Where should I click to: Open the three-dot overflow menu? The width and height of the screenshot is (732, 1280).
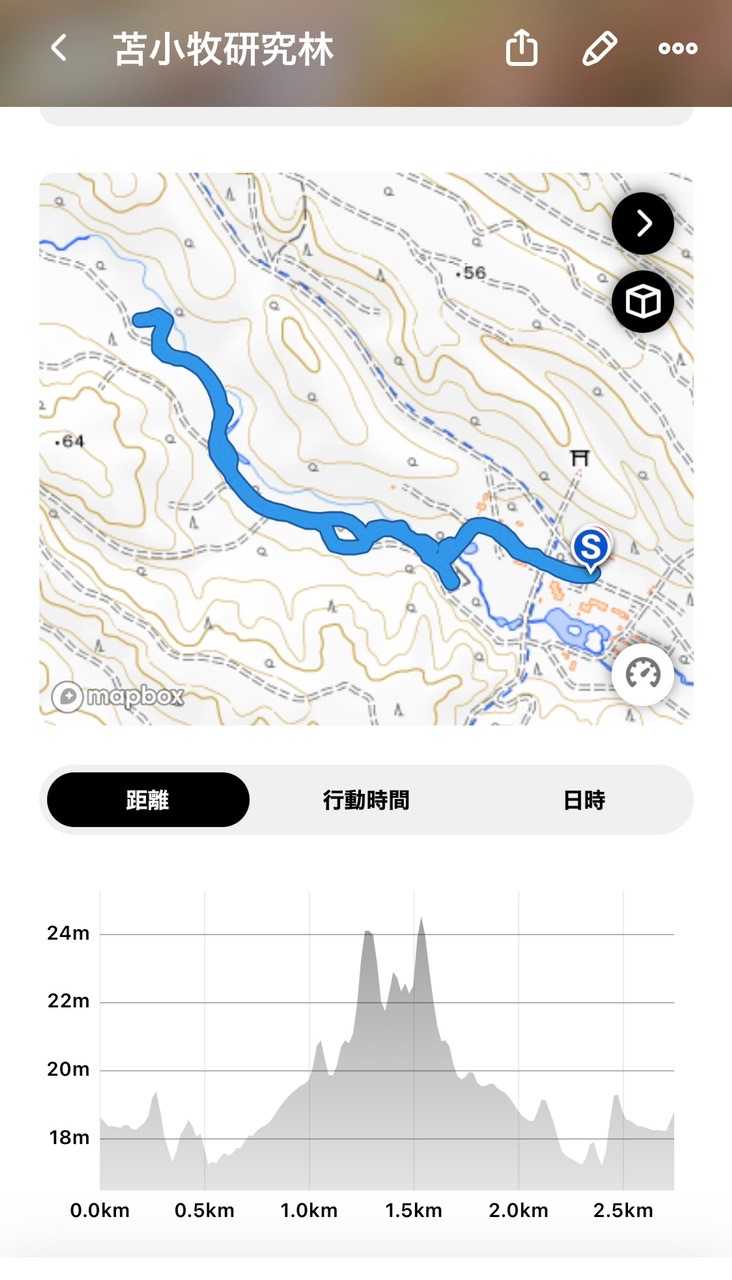[x=678, y=48]
